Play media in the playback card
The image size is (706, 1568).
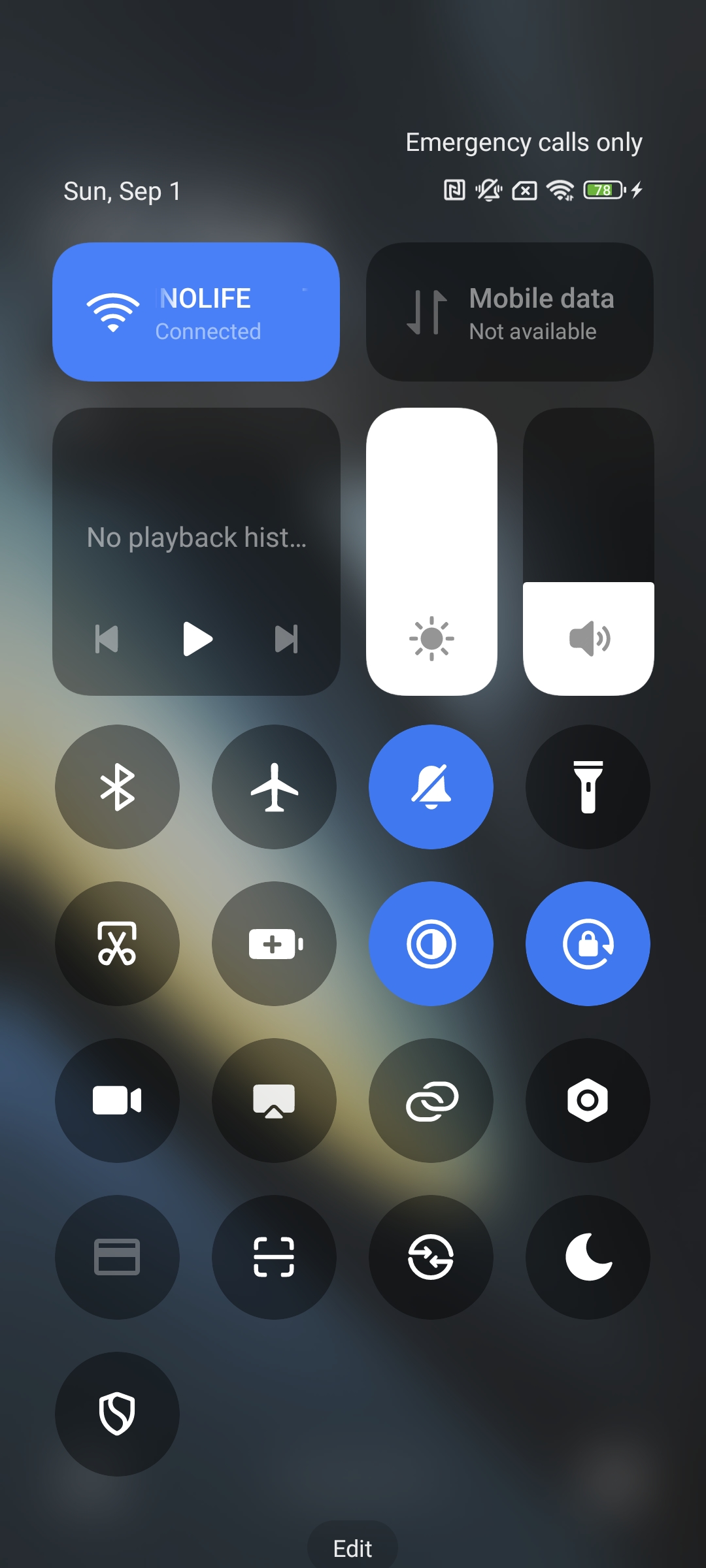197,638
